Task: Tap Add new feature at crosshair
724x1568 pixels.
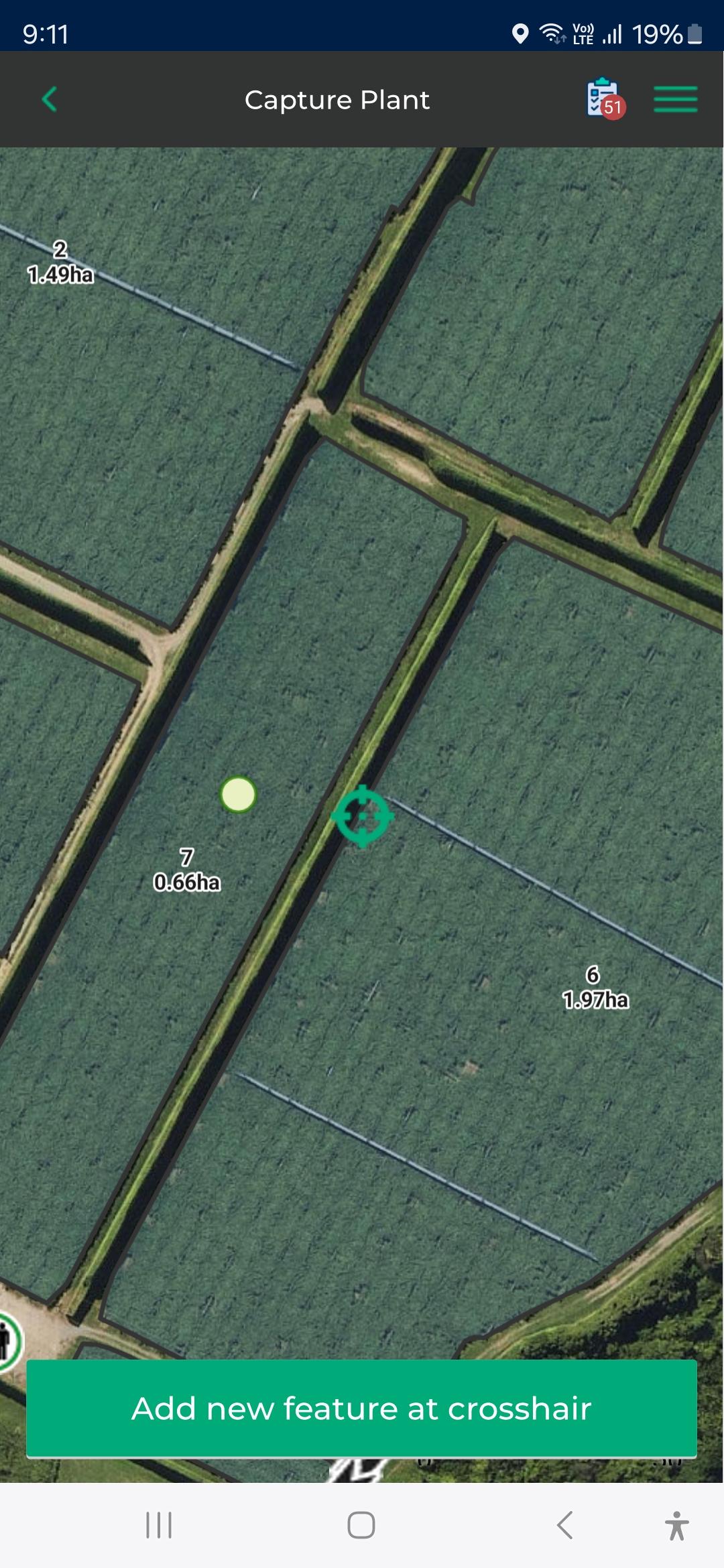Action: tap(361, 1408)
